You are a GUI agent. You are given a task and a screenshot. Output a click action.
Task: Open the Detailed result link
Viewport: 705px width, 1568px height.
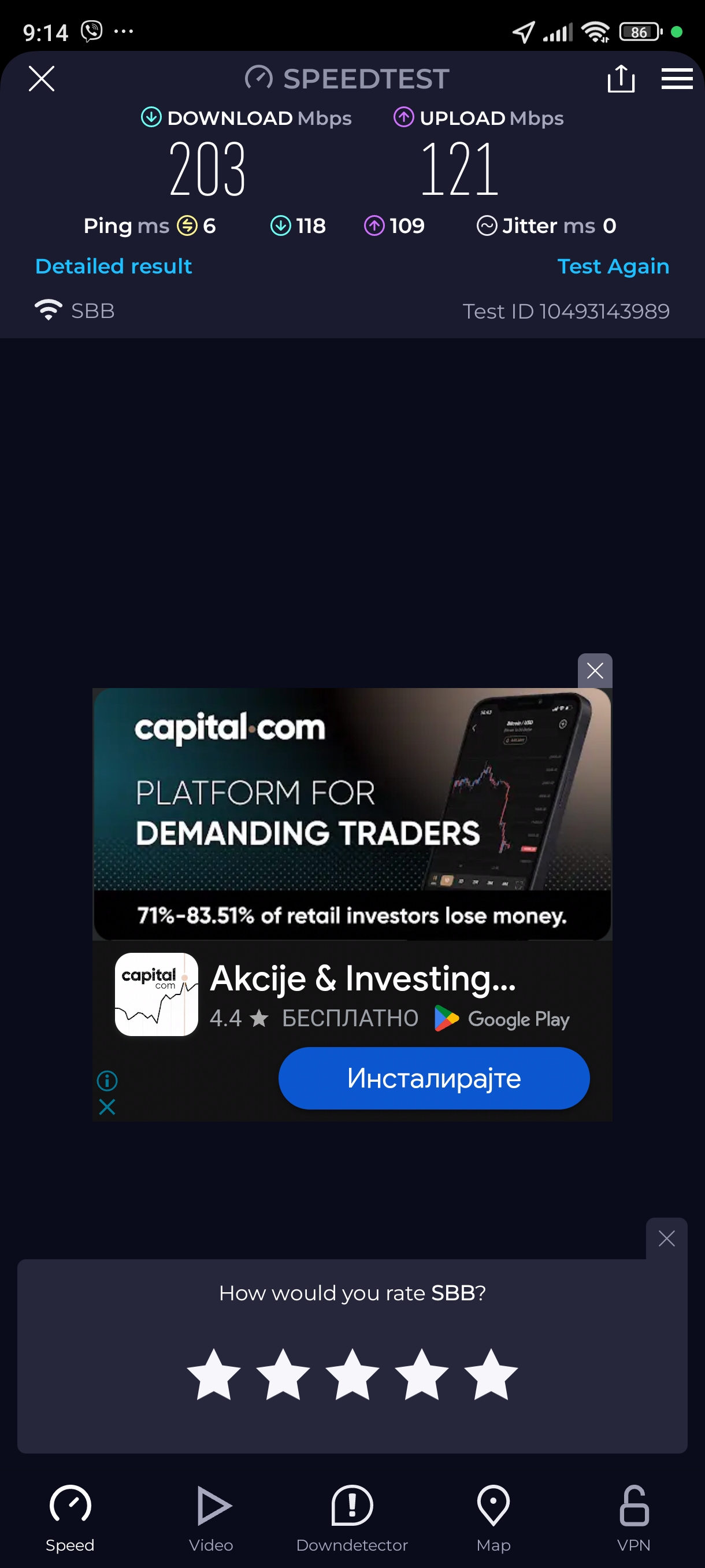(114, 266)
